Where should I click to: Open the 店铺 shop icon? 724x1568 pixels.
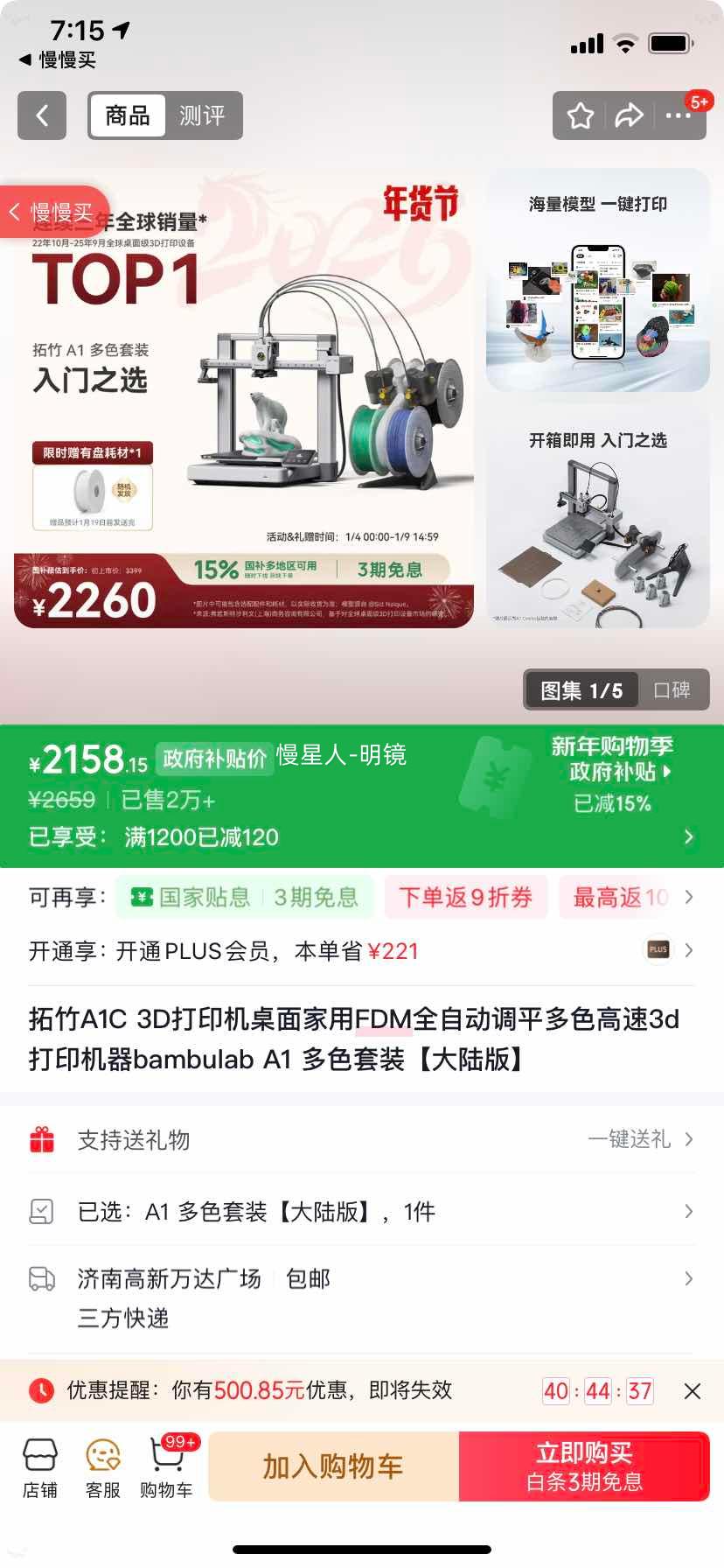coord(38,1465)
